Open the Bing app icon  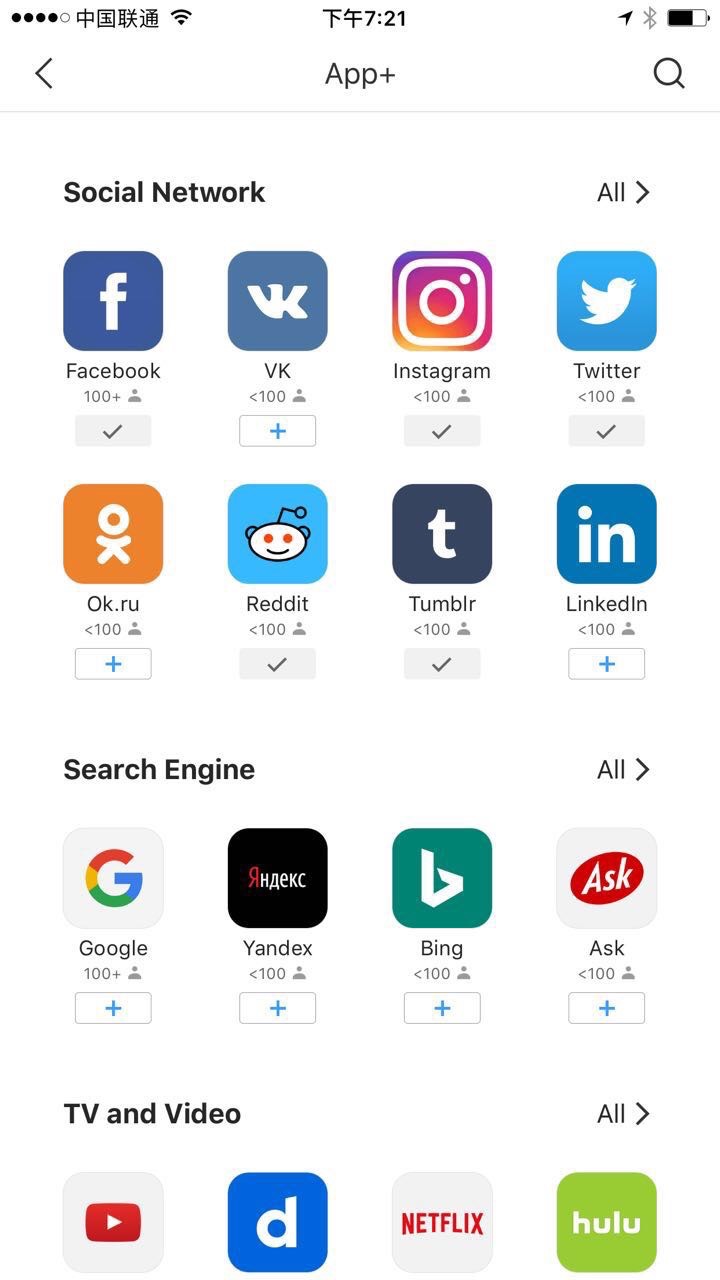[442, 877]
